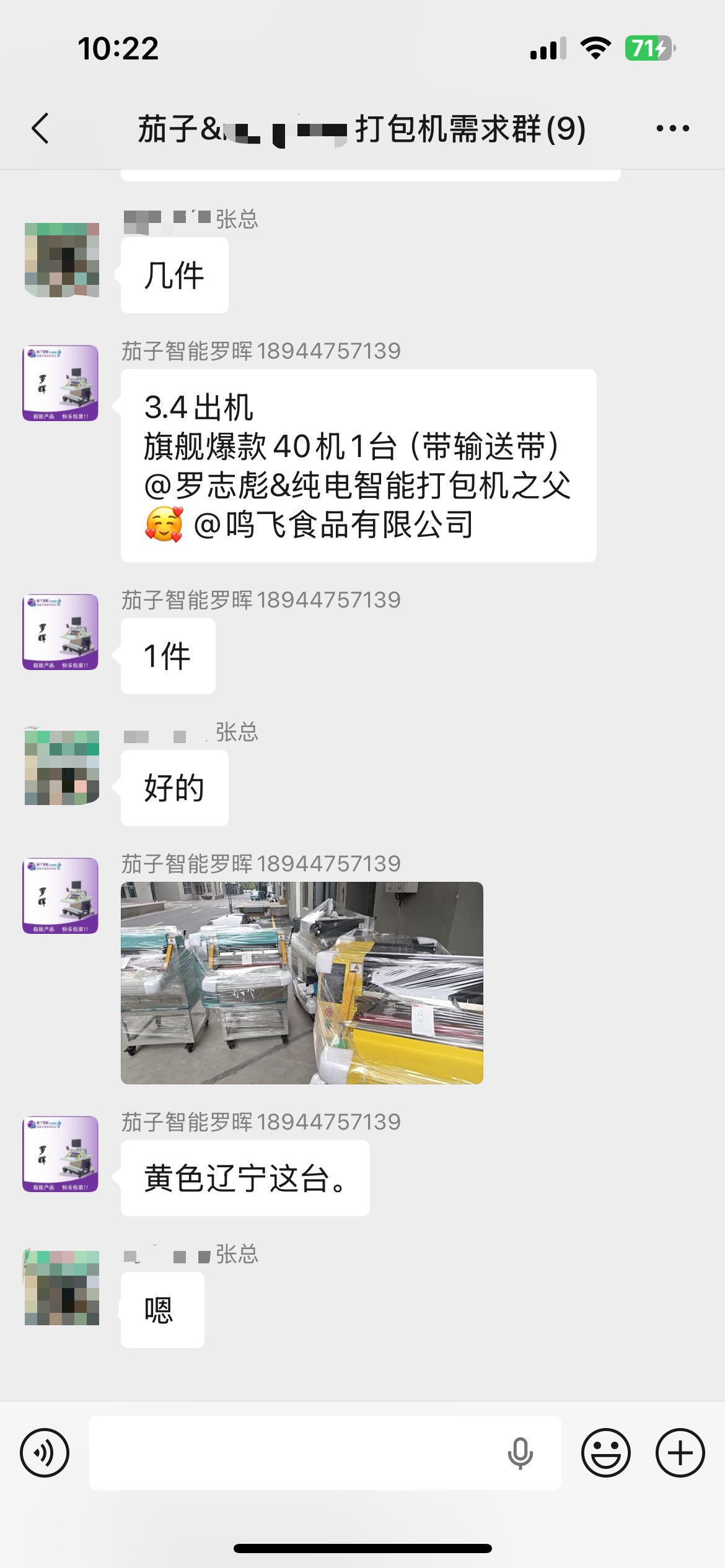Open the three-dot chat info menu
Viewport: 725px width, 1568px height.
(672, 129)
